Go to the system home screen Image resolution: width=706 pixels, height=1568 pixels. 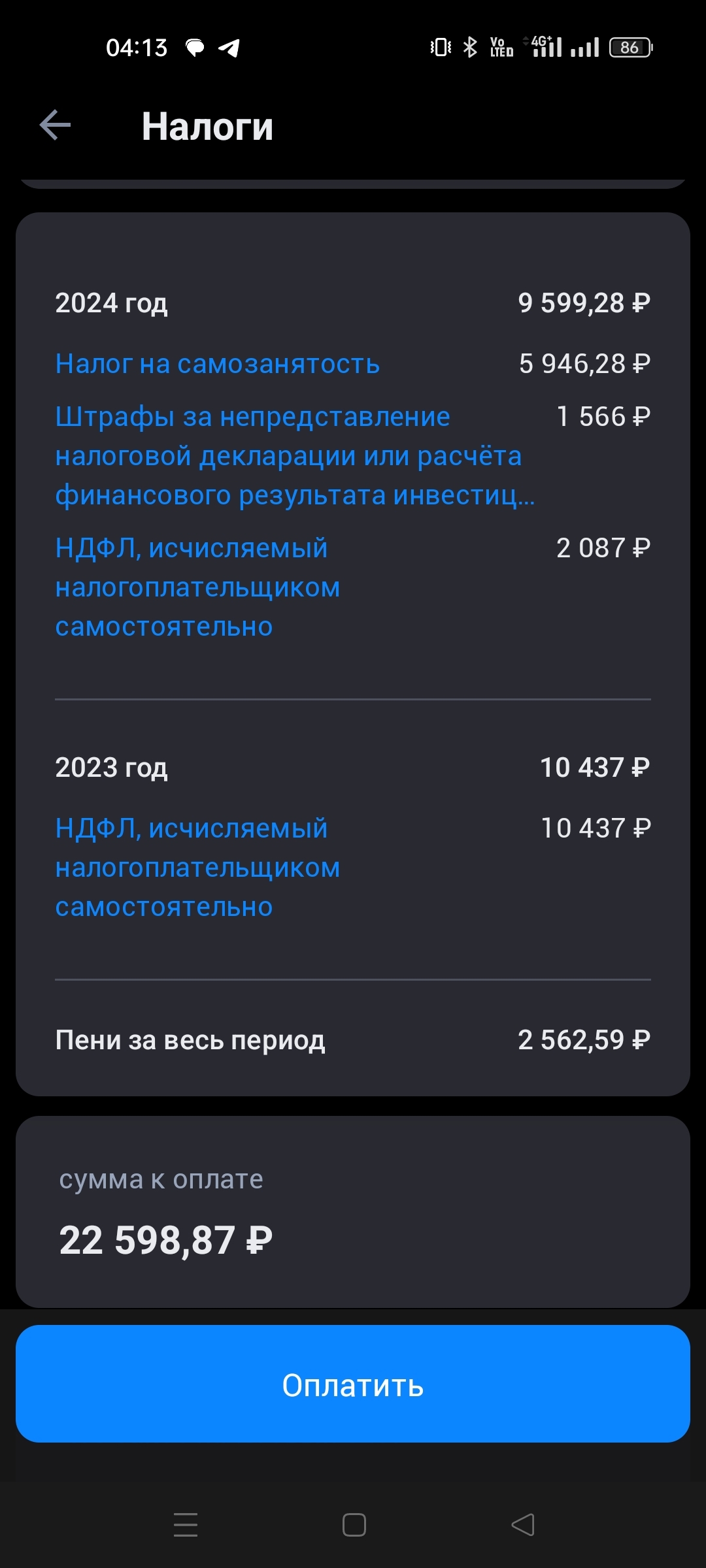(354, 1525)
